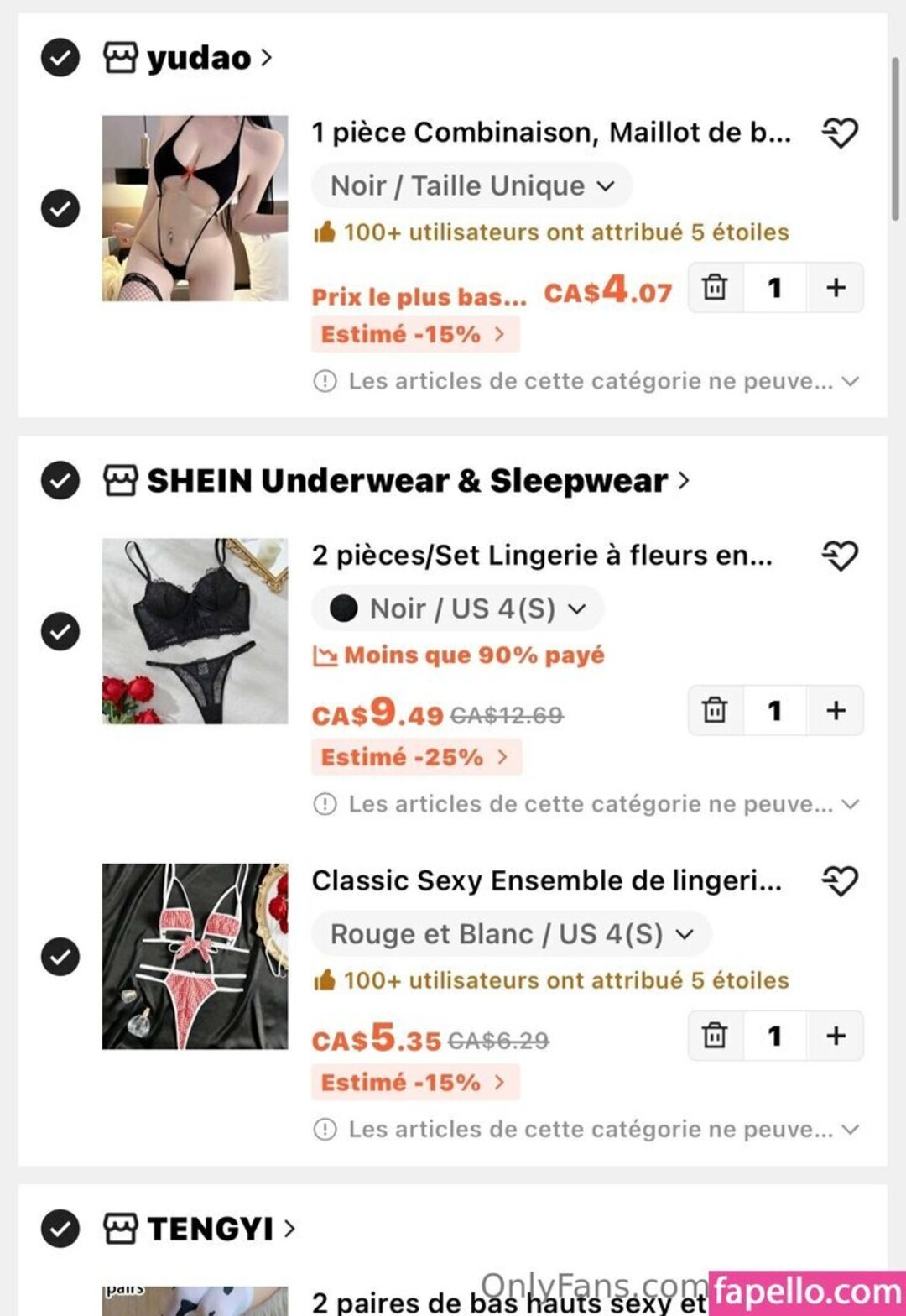Save the Lingerie à fleurs set to wishlist
Screen dimensions: 906x1316
click(x=840, y=556)
